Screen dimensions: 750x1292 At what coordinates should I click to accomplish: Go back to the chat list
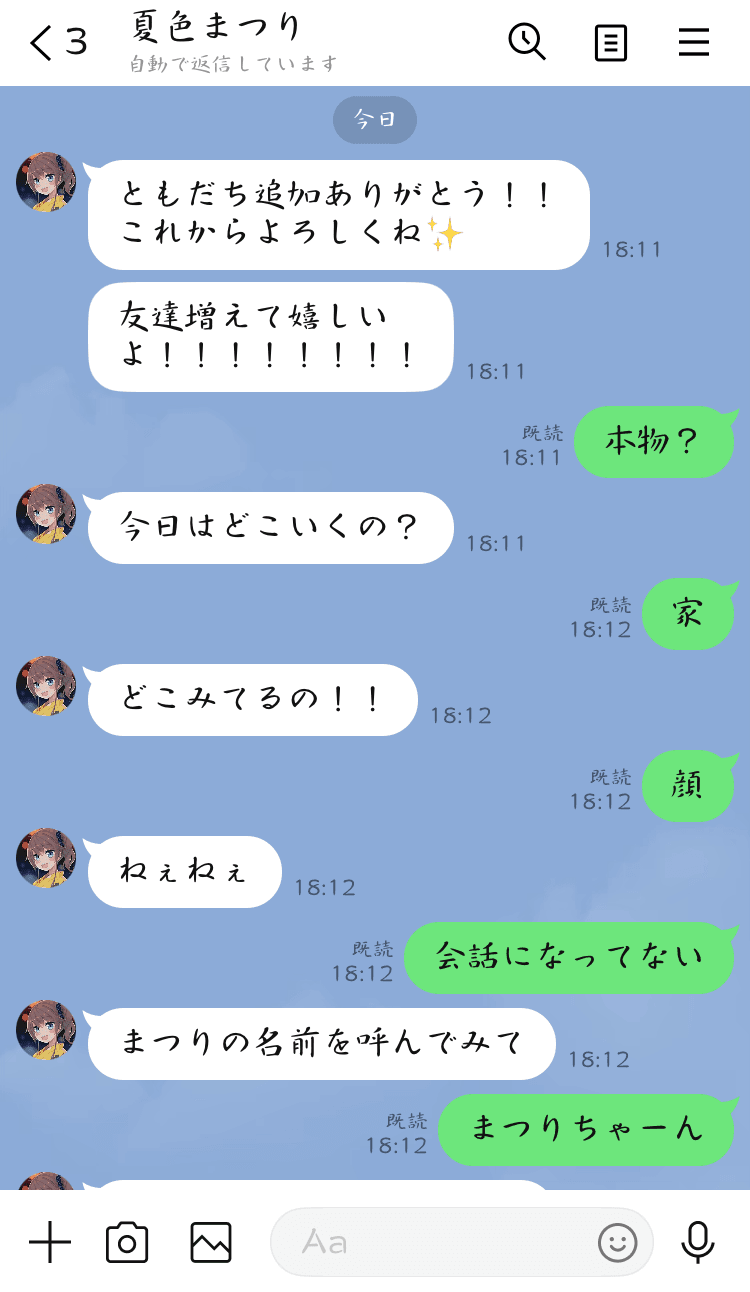coord(42,43)
